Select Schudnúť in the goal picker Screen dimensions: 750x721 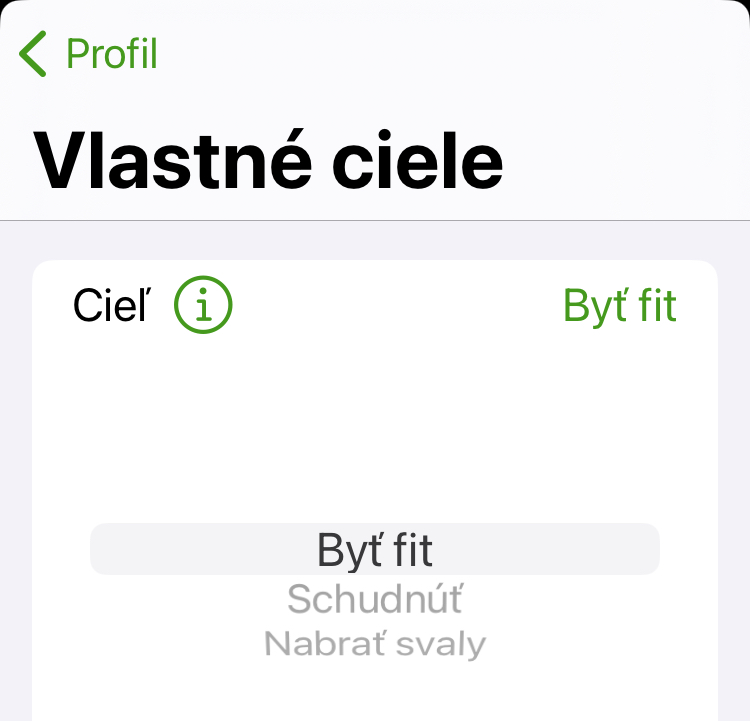click(375, 600)
